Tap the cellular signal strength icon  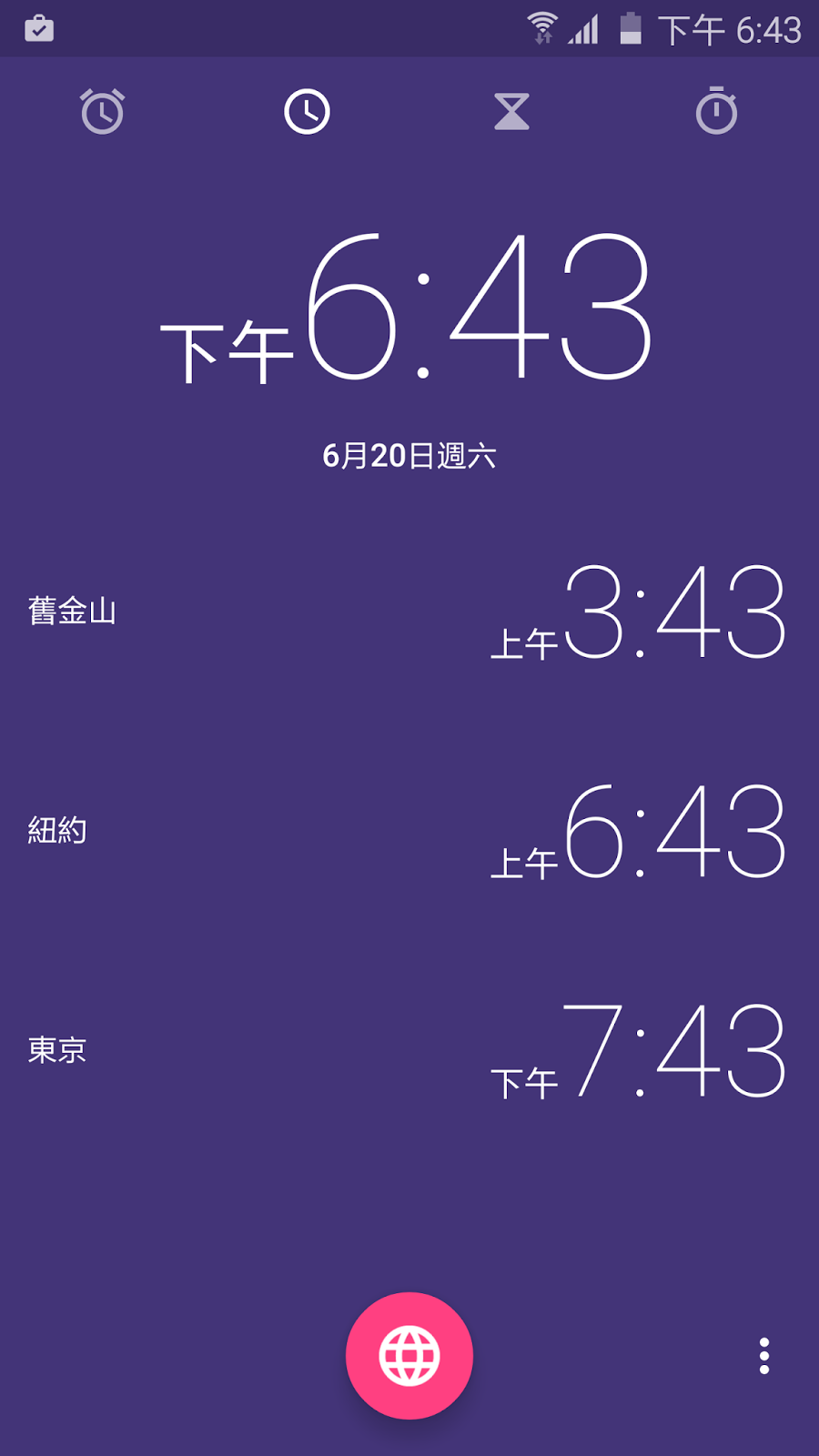582,29
